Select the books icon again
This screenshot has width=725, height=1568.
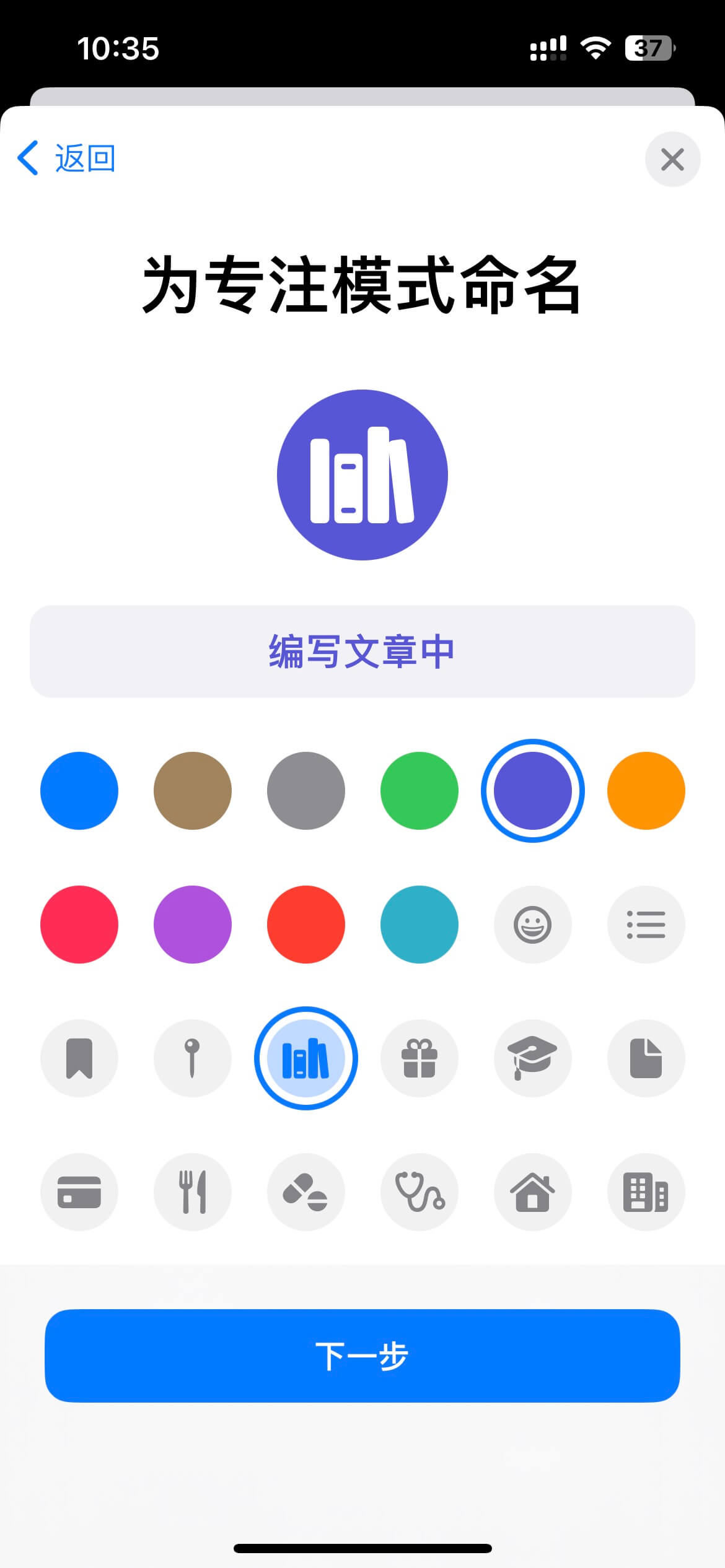pyautogui.click(x=305, y=1058)
